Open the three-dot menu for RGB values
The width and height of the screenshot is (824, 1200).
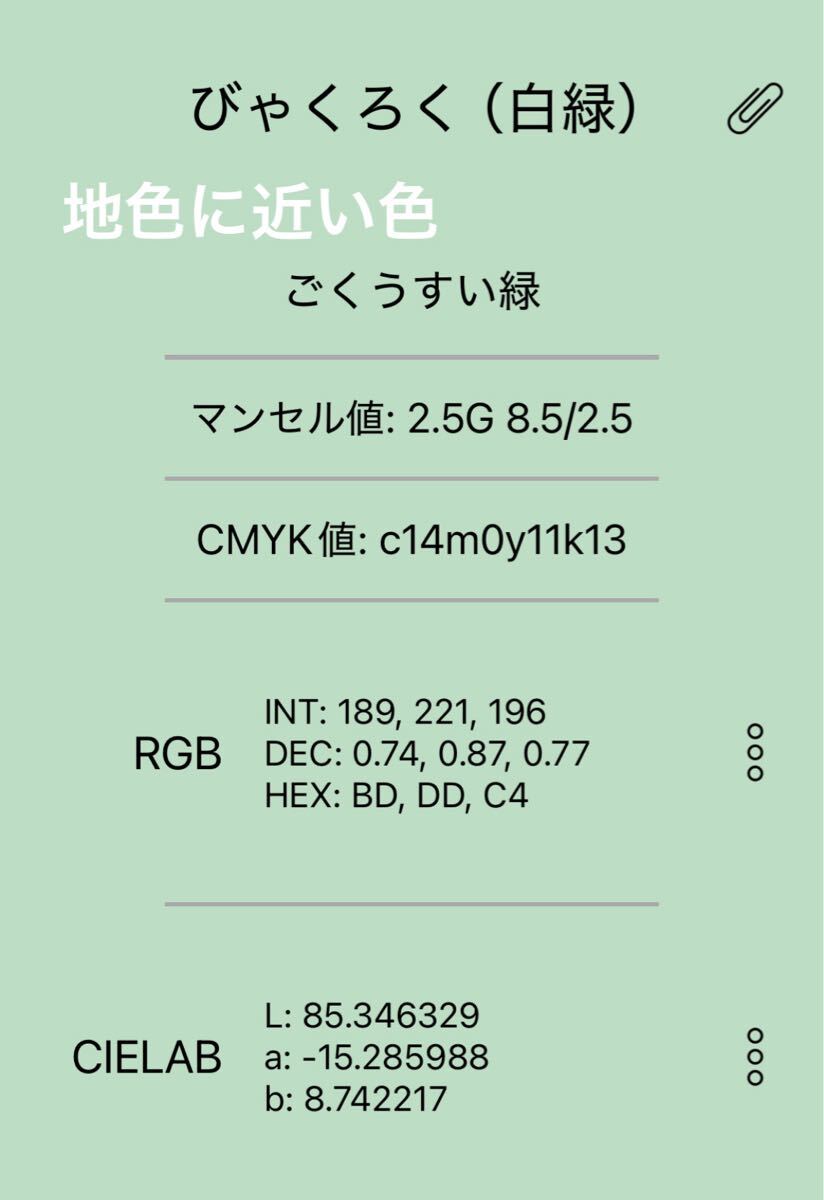pos(755,752)
